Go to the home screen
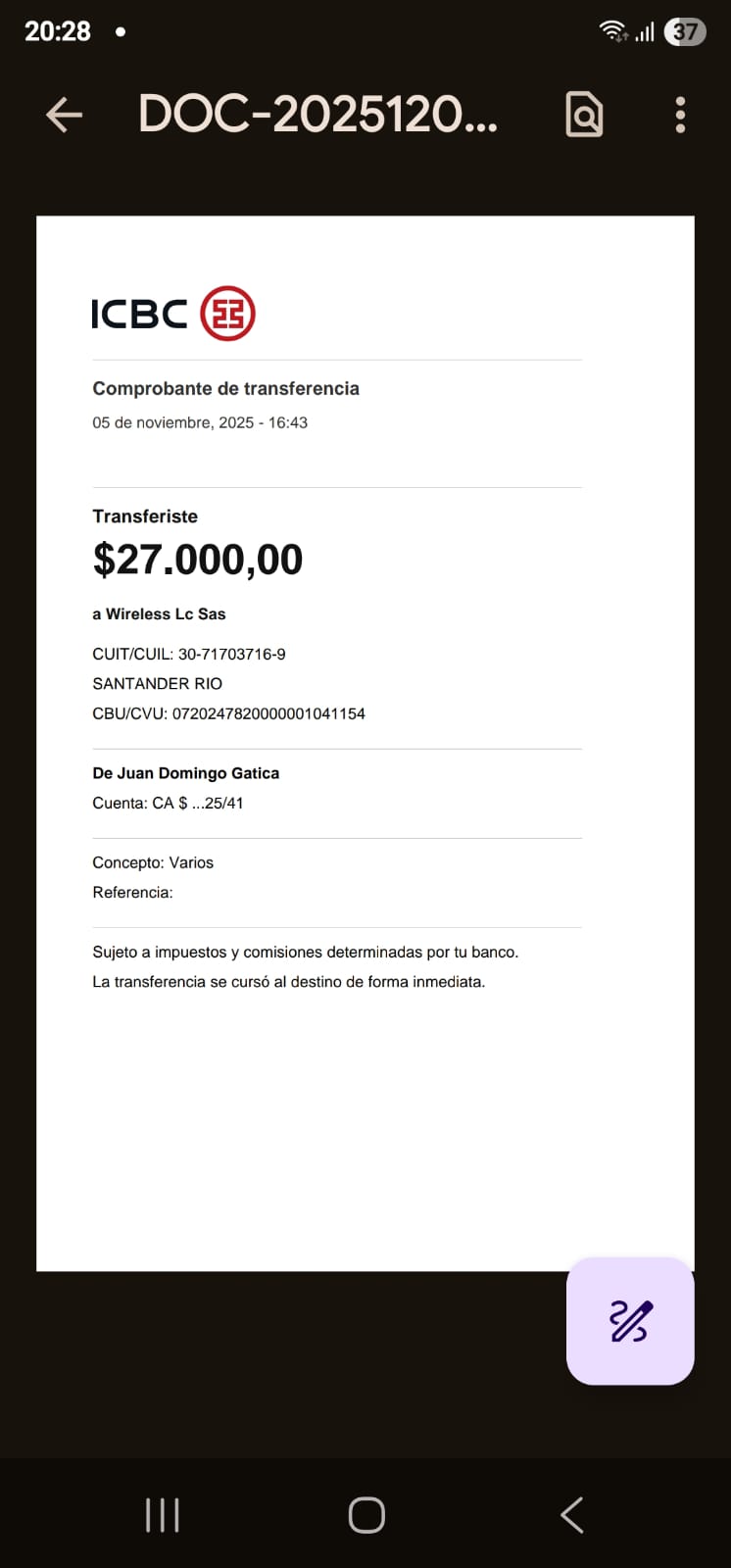 [366, 1515]
